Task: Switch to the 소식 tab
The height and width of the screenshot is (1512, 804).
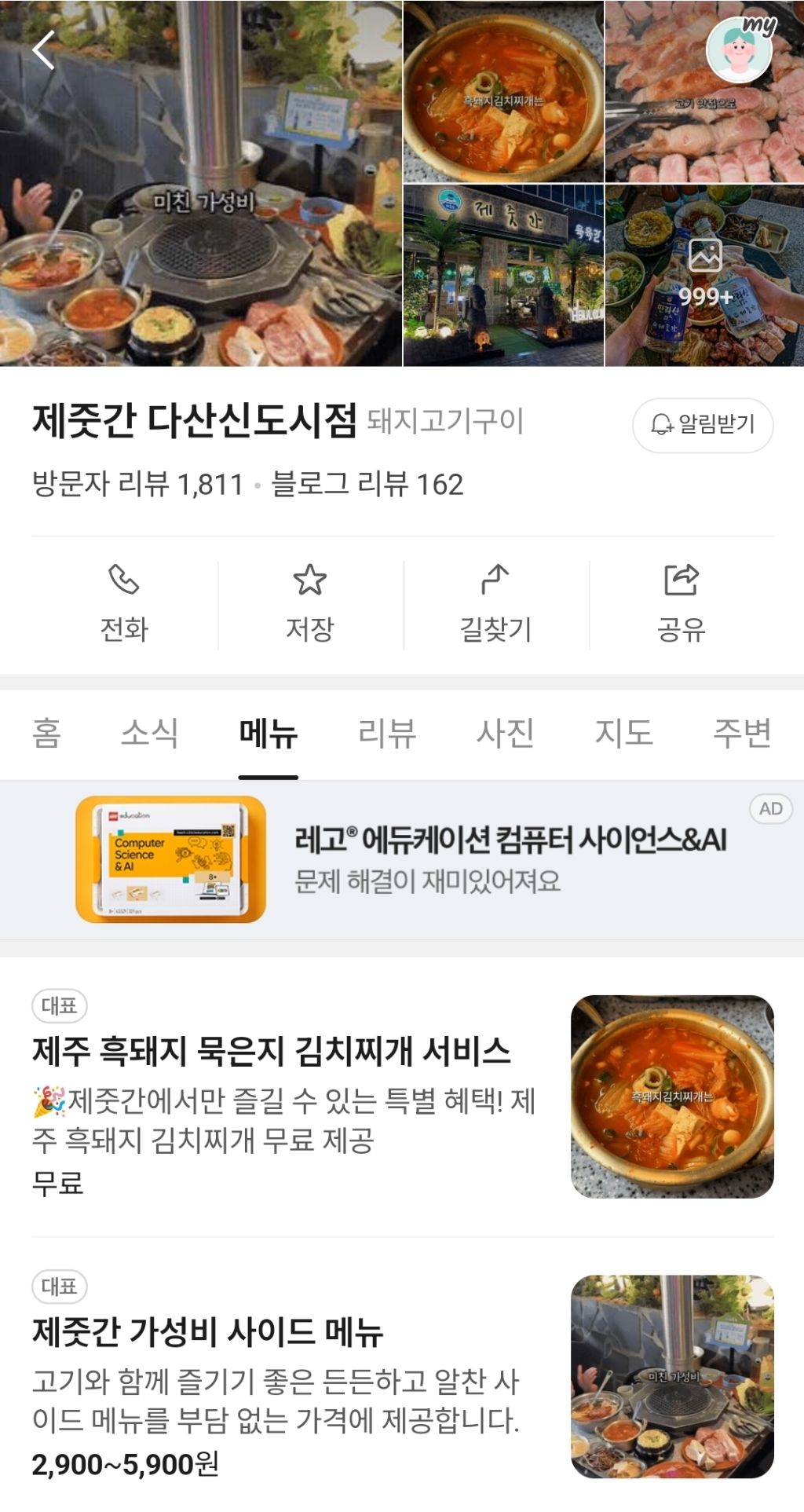Action: point(149,734)
